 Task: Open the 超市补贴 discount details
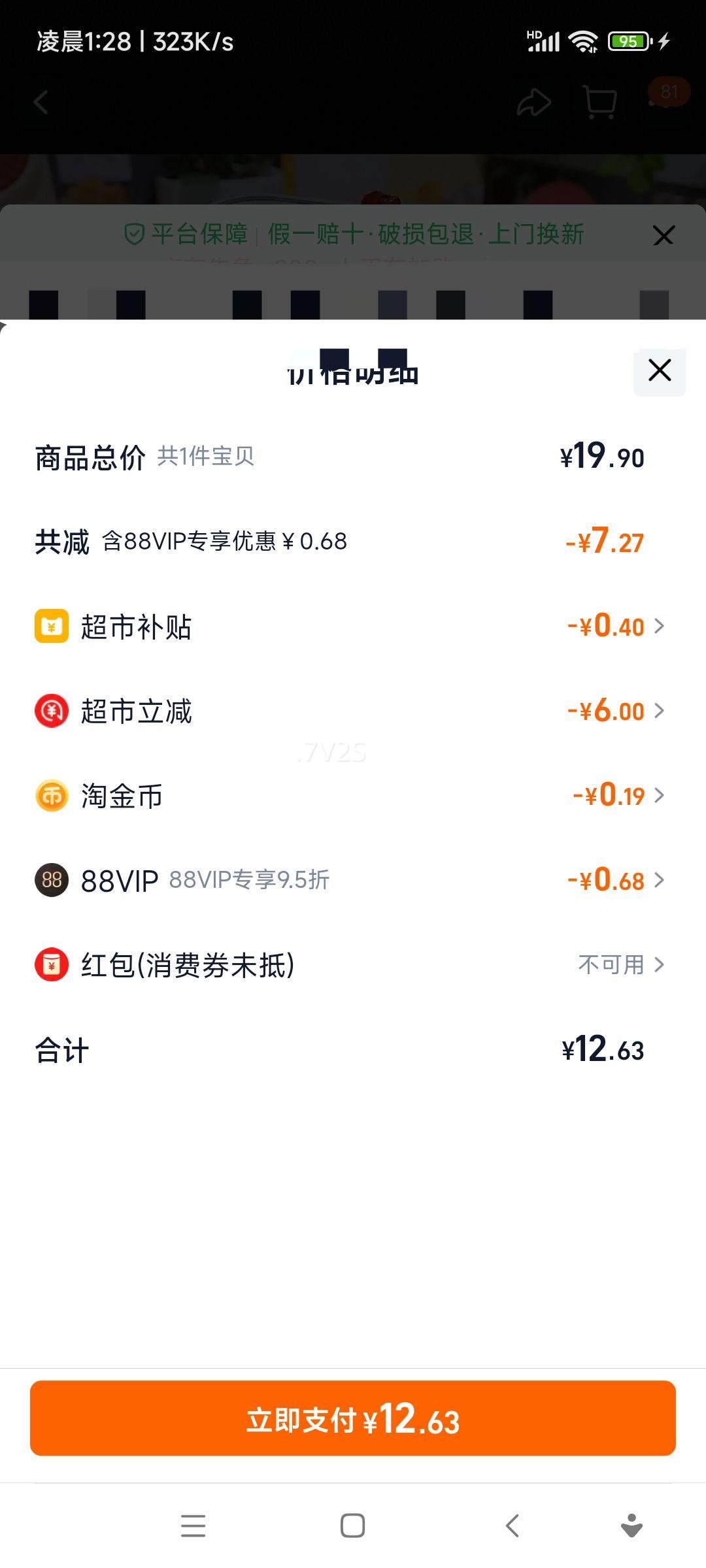click(x=614, y=627)
